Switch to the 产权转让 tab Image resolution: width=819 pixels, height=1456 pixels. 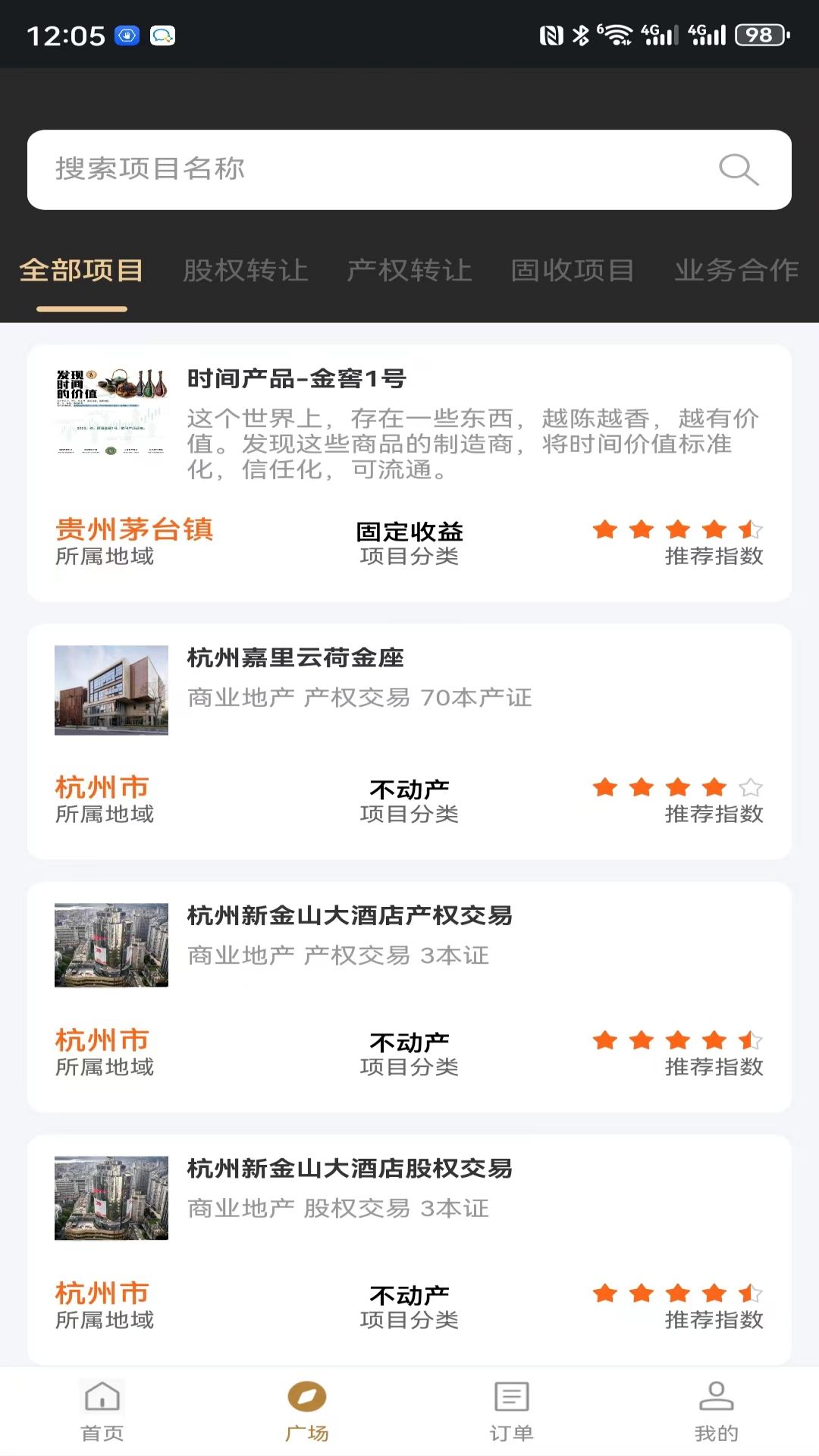[x=409, y=271]
